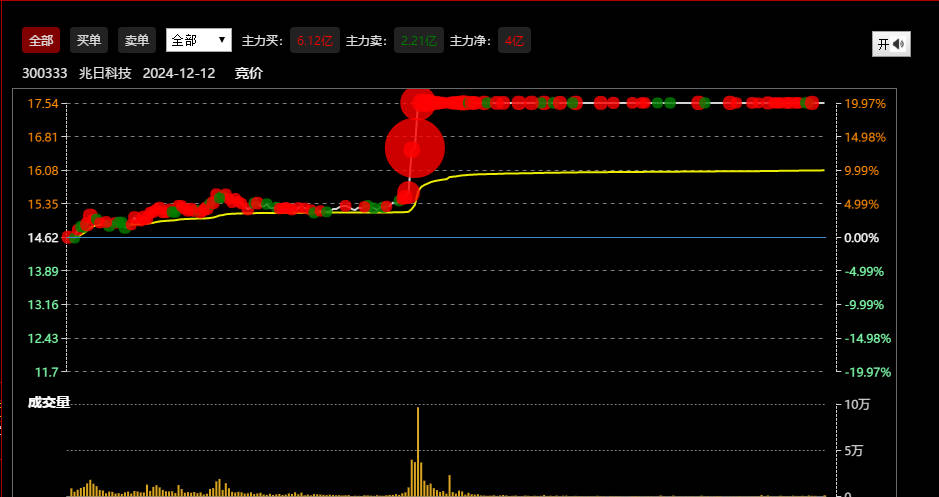
Task: Open the 全部 dropdown selector
Action: click(199, 40)
